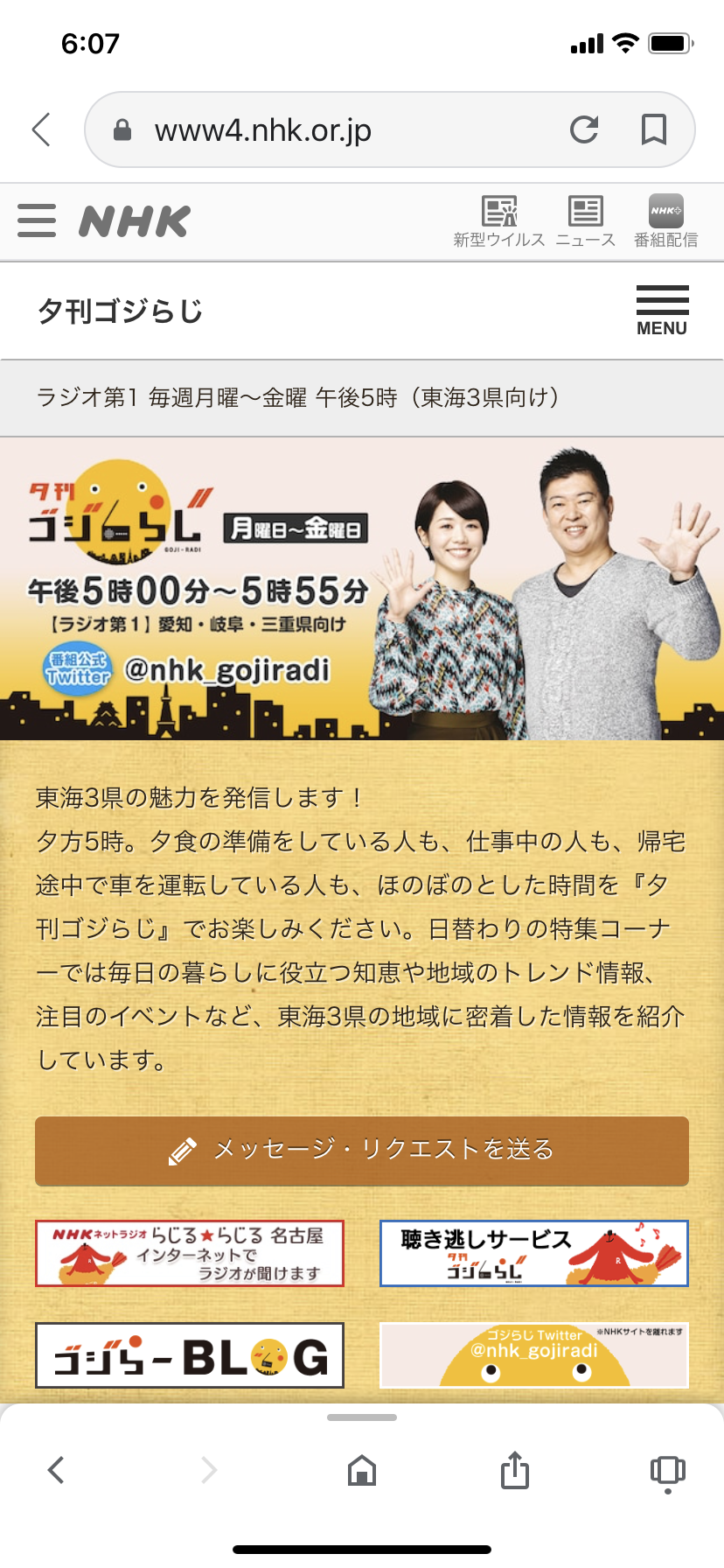The image size is (724, 1568).
Task: Open the NHK hamburger menu
Action: pos(37,220)
